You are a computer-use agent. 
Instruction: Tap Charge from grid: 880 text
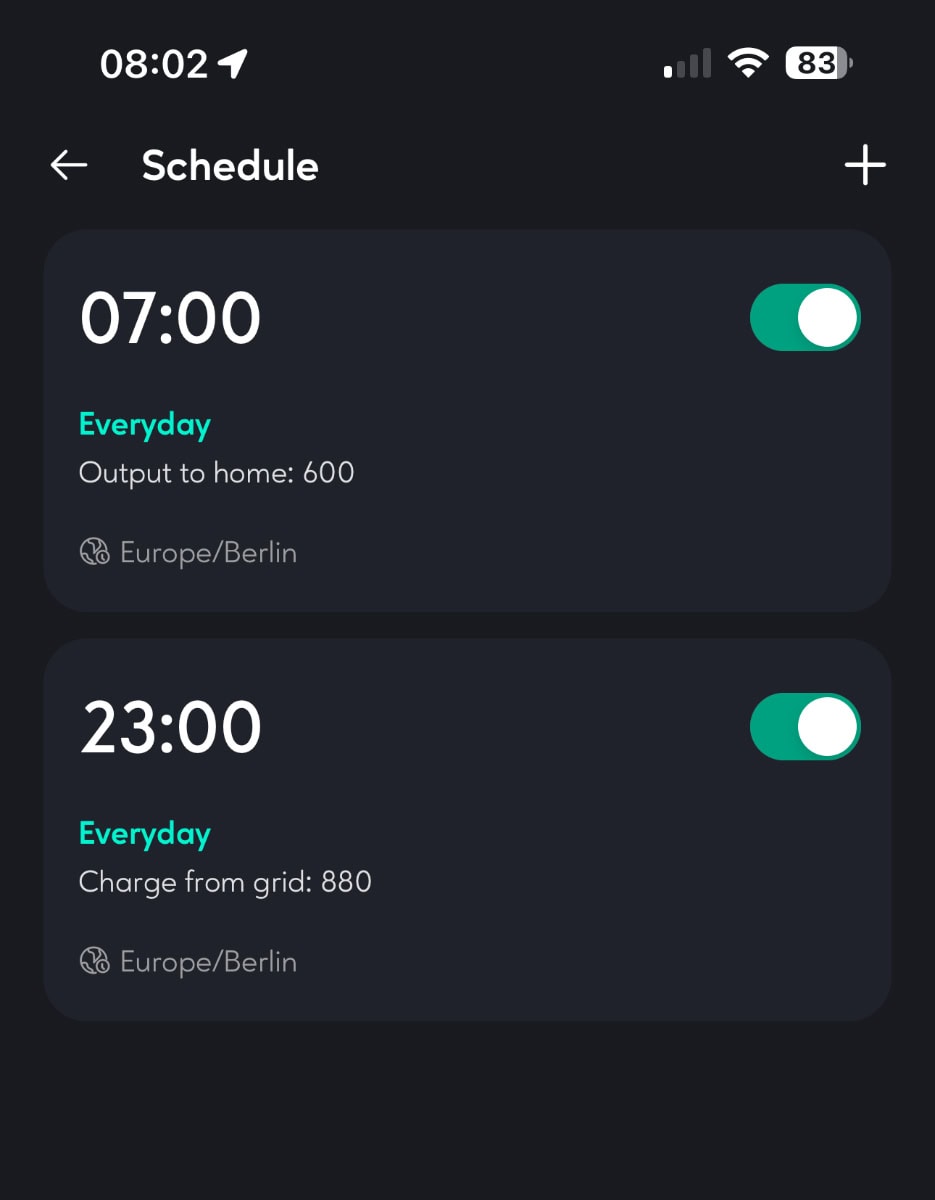[225, 881]
